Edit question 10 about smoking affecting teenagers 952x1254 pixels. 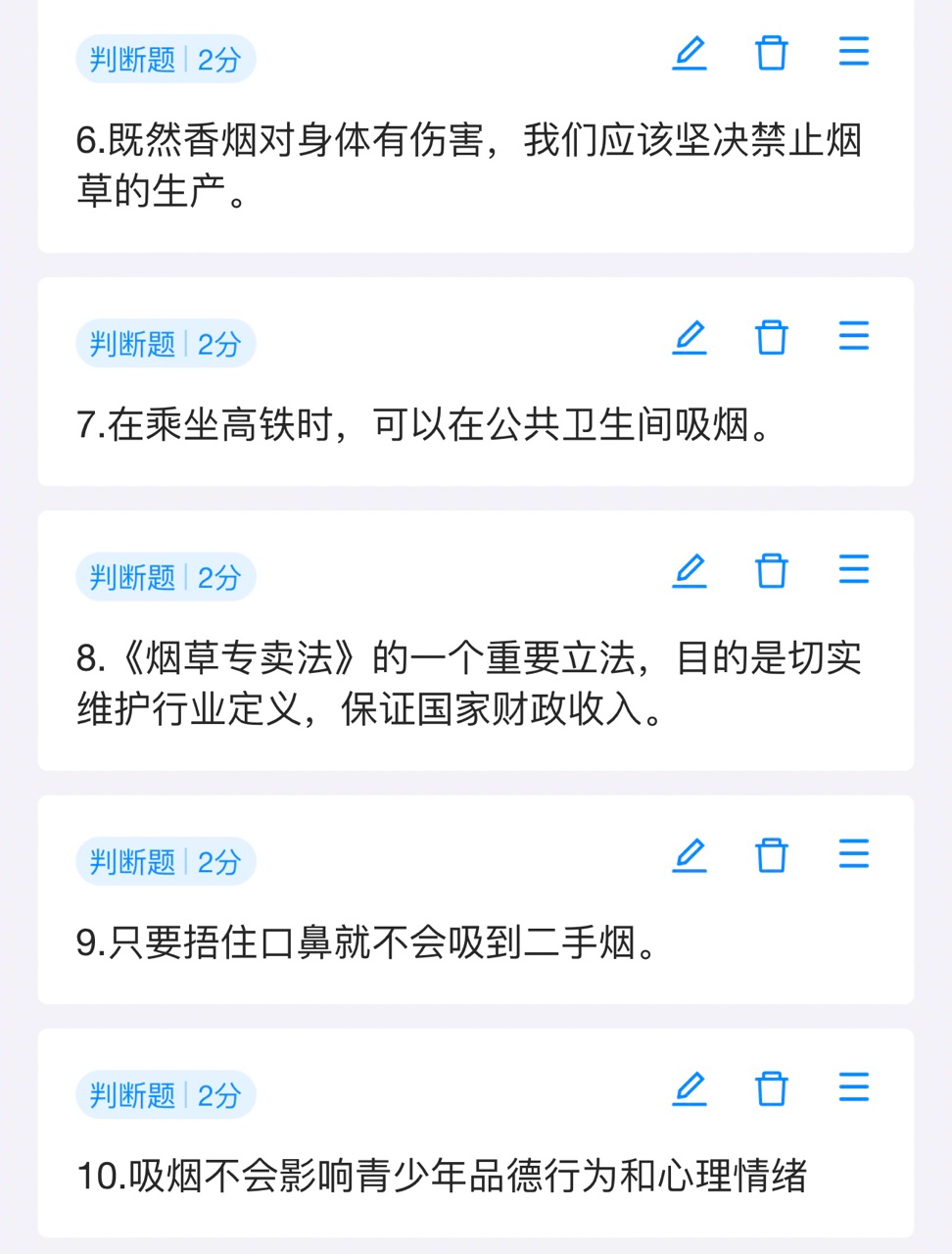point(690,1088)
